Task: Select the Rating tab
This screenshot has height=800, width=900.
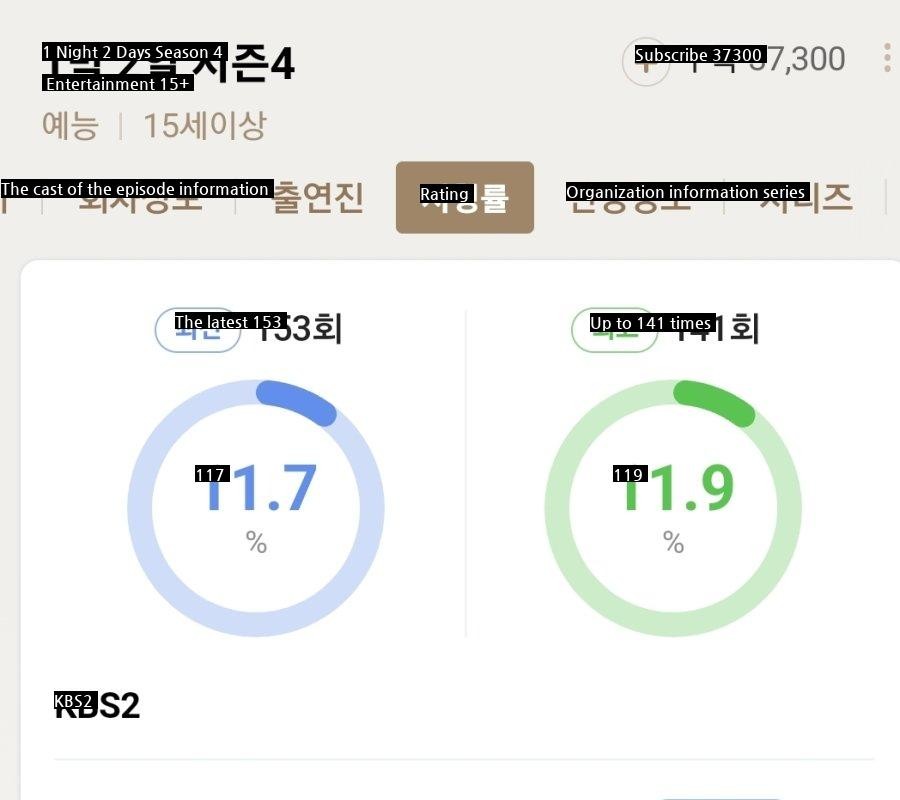Action: pos(465,198)
